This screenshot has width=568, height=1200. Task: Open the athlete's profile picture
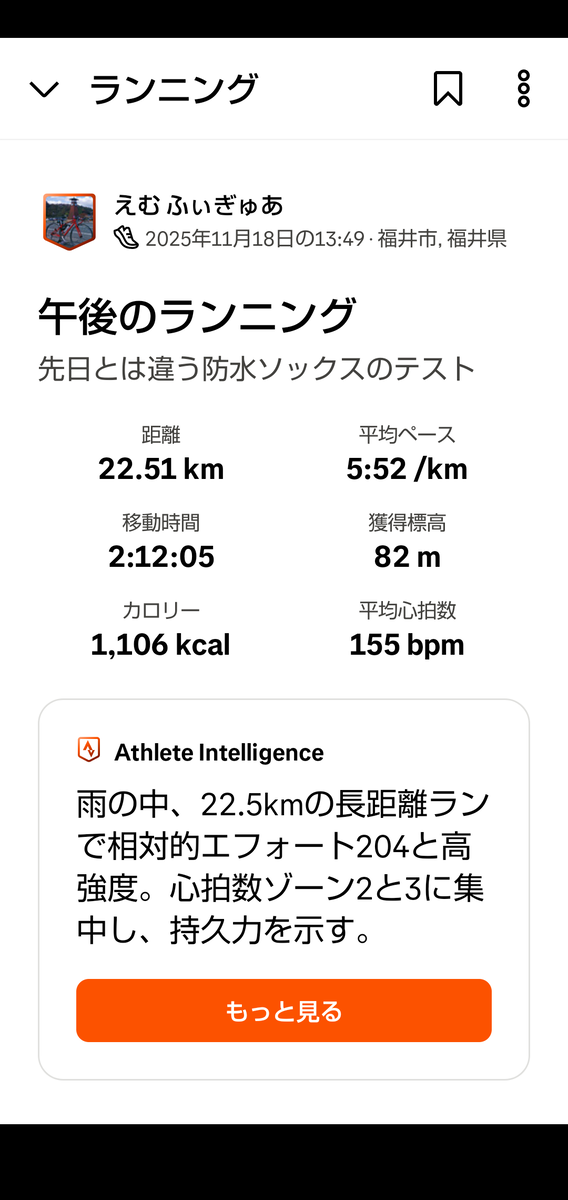[x=69, y=221]
